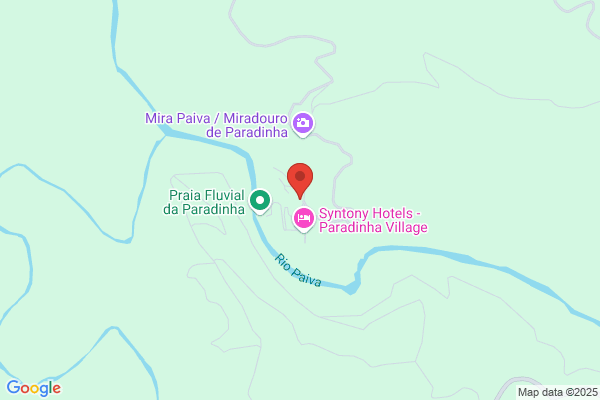Open the Syntony Hotels - Paradinha Village pin
Image resolution: width=600 pixels, height=400 pixels.
coord(304,220)
